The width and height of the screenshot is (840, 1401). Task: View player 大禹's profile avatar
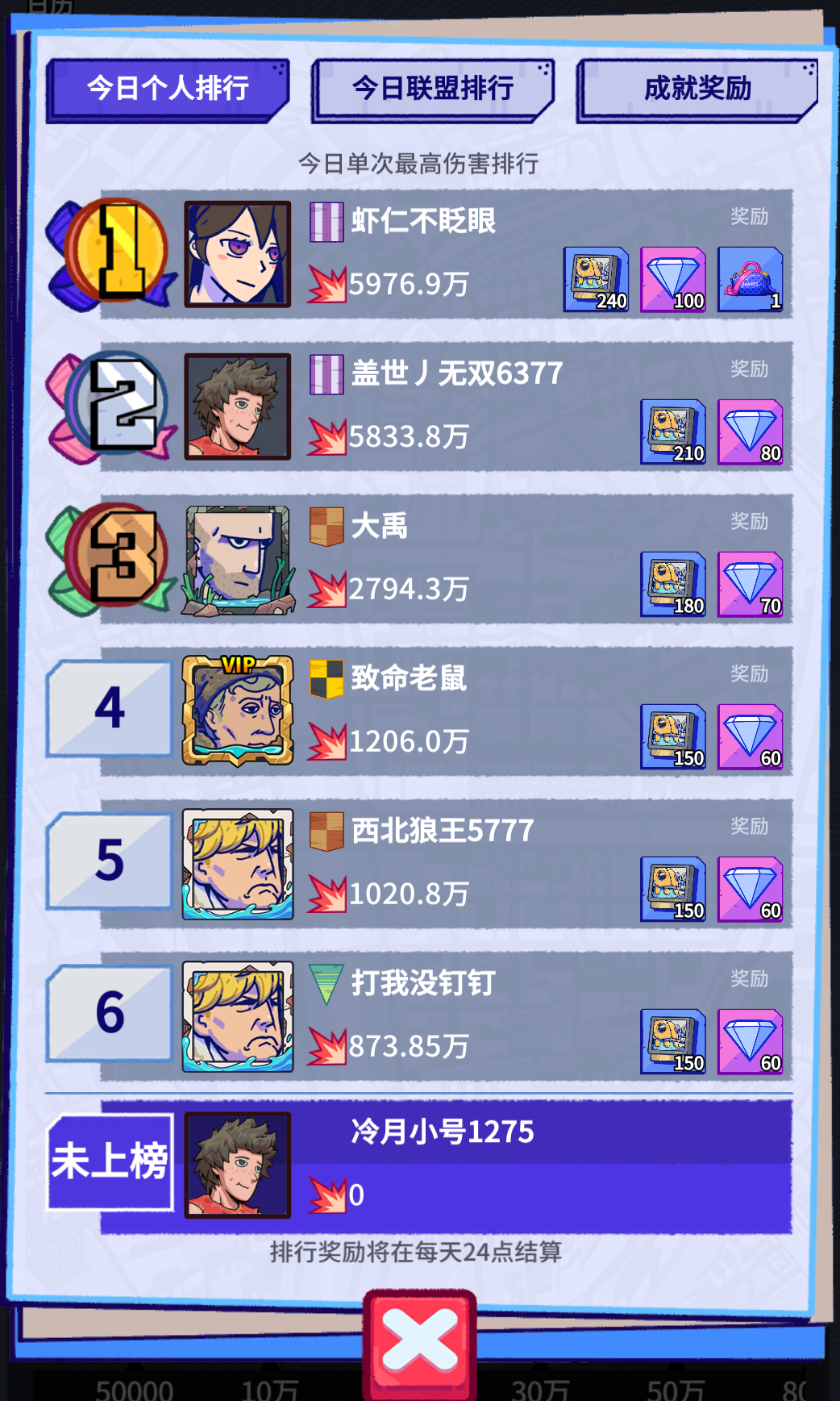(x=237, y=559)
